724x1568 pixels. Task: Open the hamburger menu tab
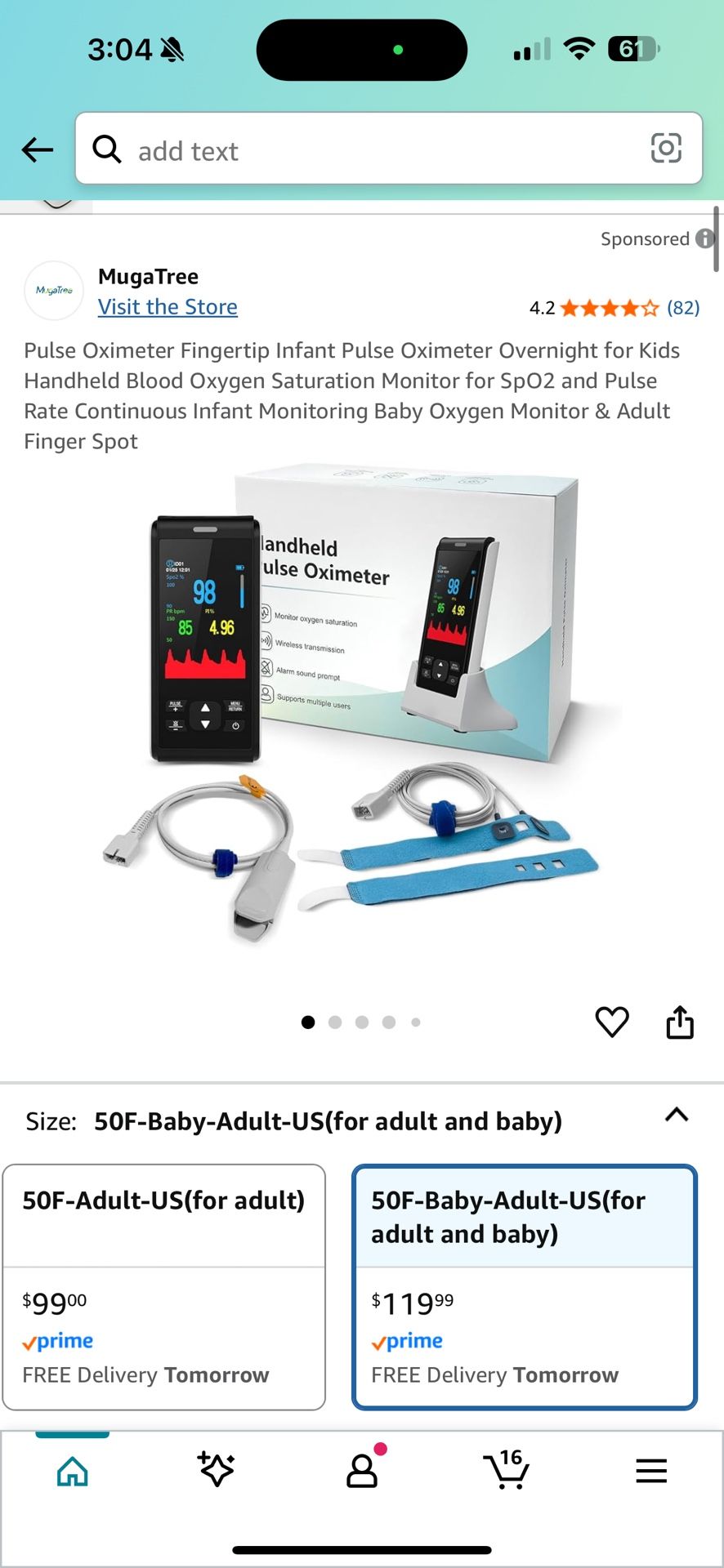coord(650,1471)
